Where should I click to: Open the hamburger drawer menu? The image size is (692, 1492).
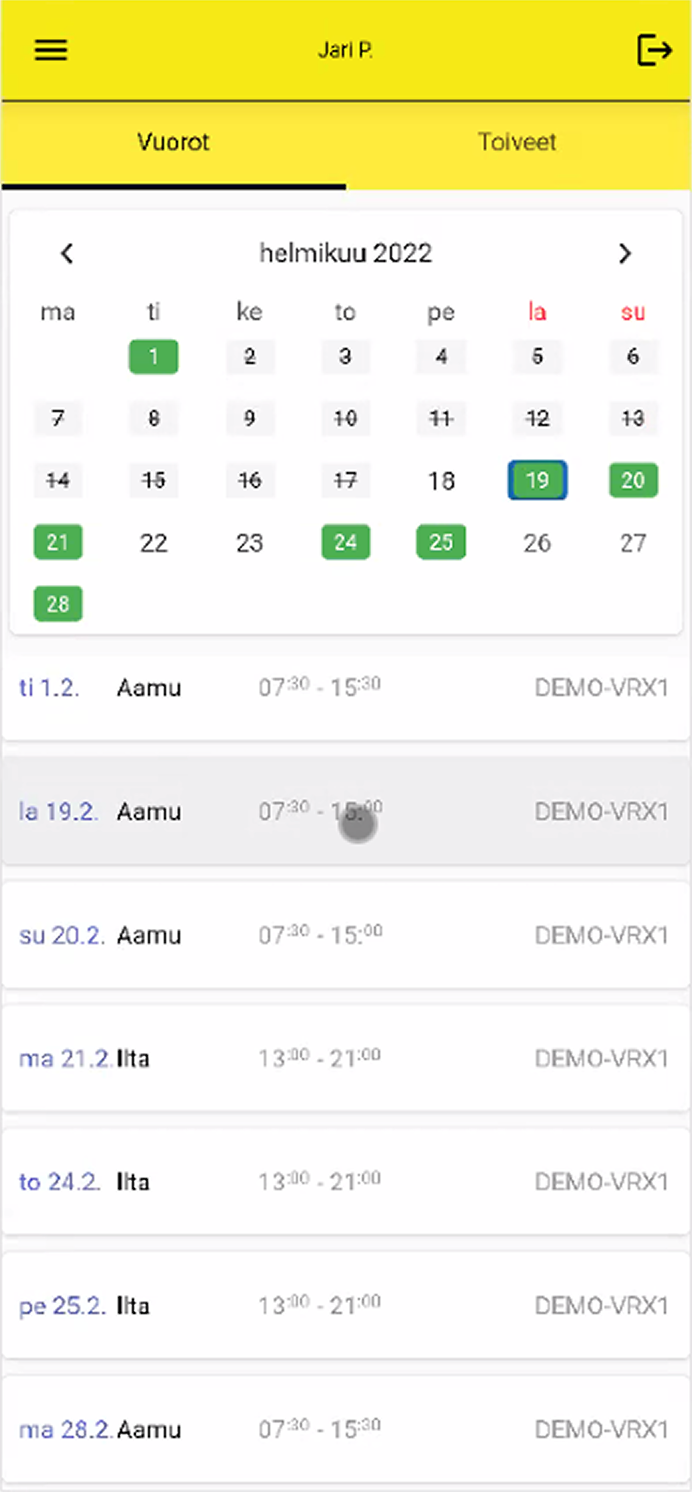click(51, 50)
